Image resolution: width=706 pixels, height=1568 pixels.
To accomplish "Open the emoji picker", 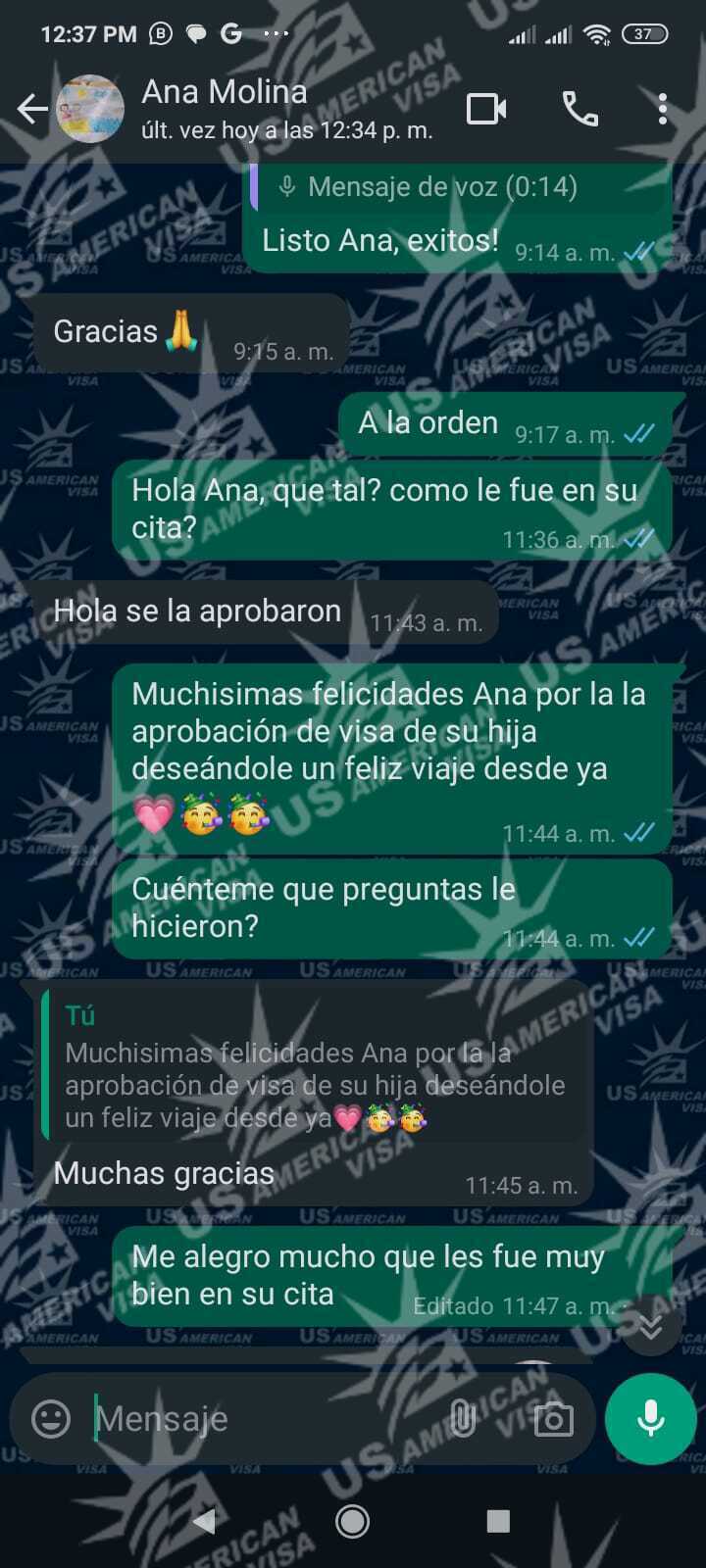I will click(x=51, y=1418).
